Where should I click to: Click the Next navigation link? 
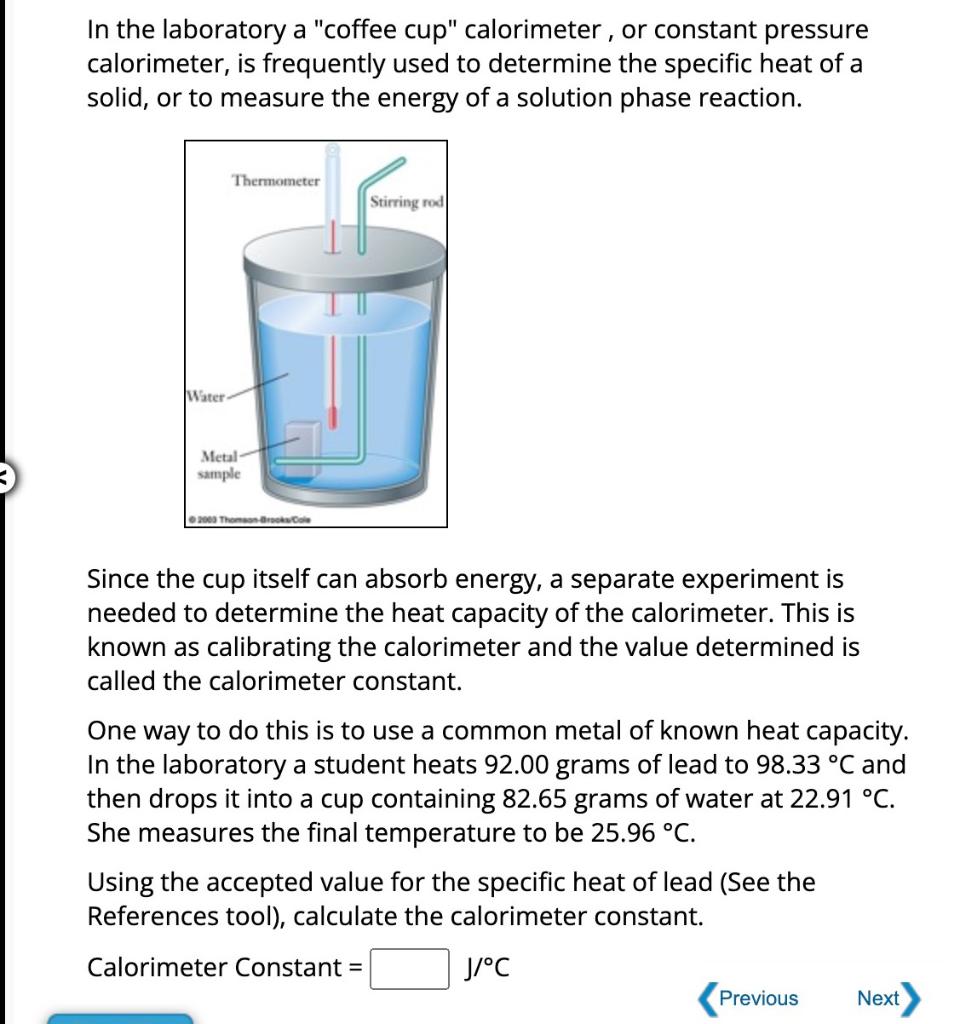(878, 998)
